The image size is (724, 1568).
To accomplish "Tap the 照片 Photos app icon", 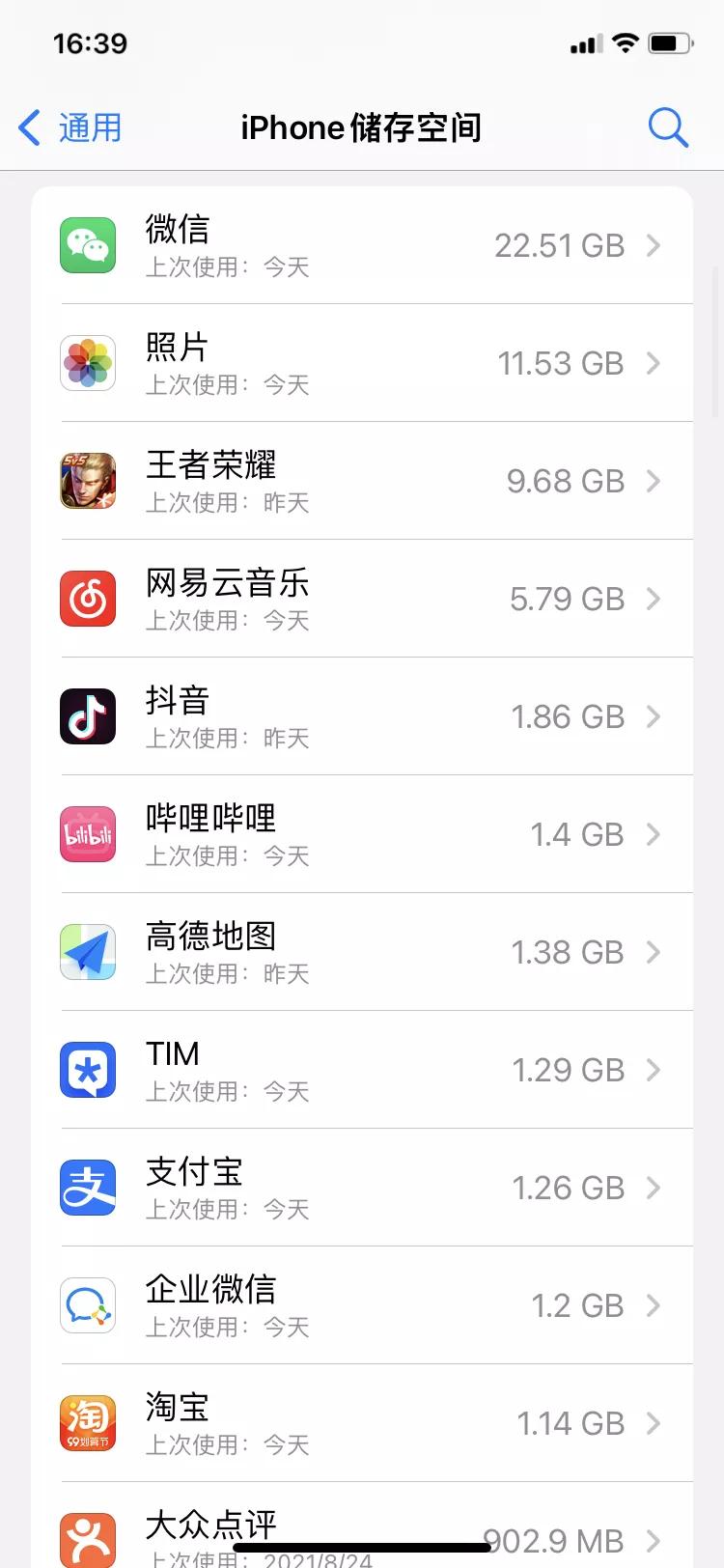I will [x=88, y=363].
